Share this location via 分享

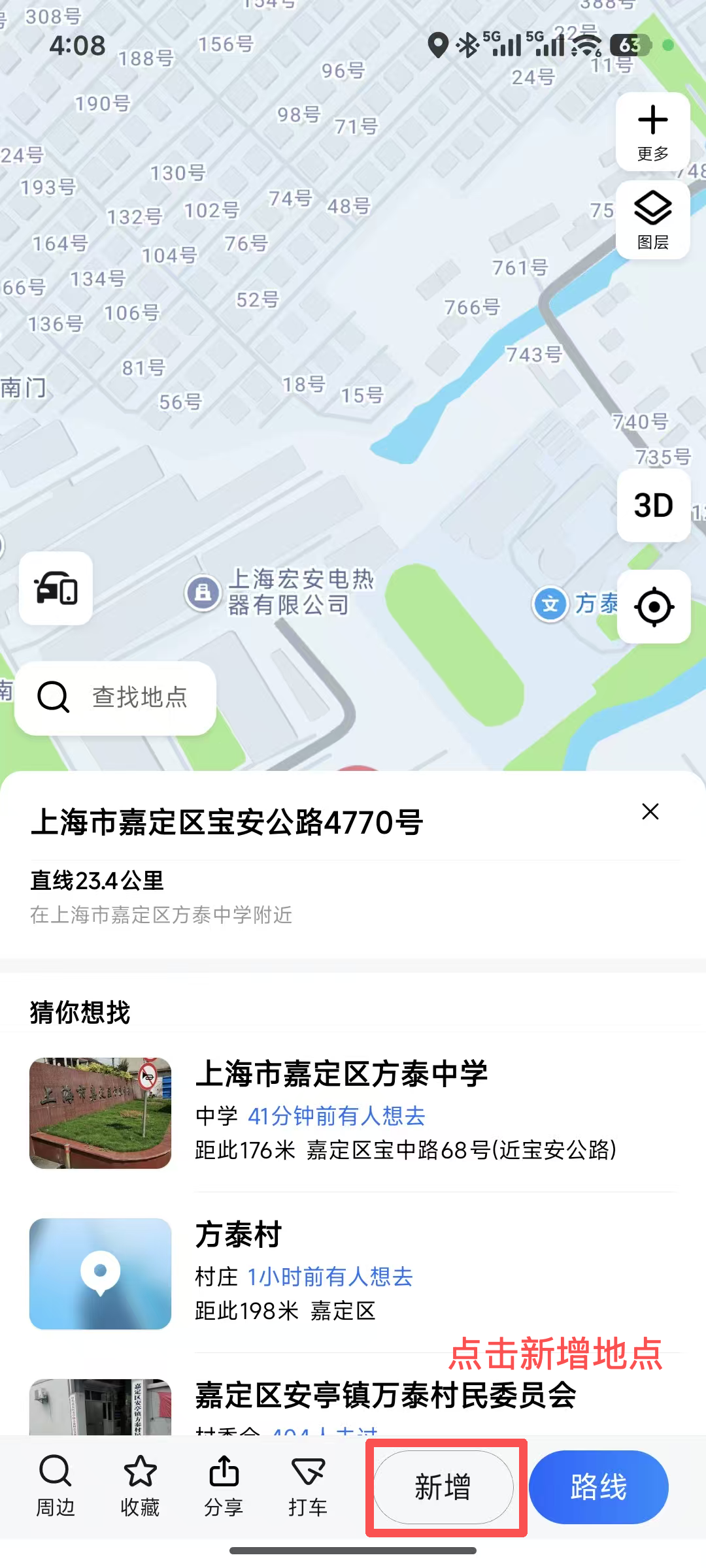click(224, 1486)
